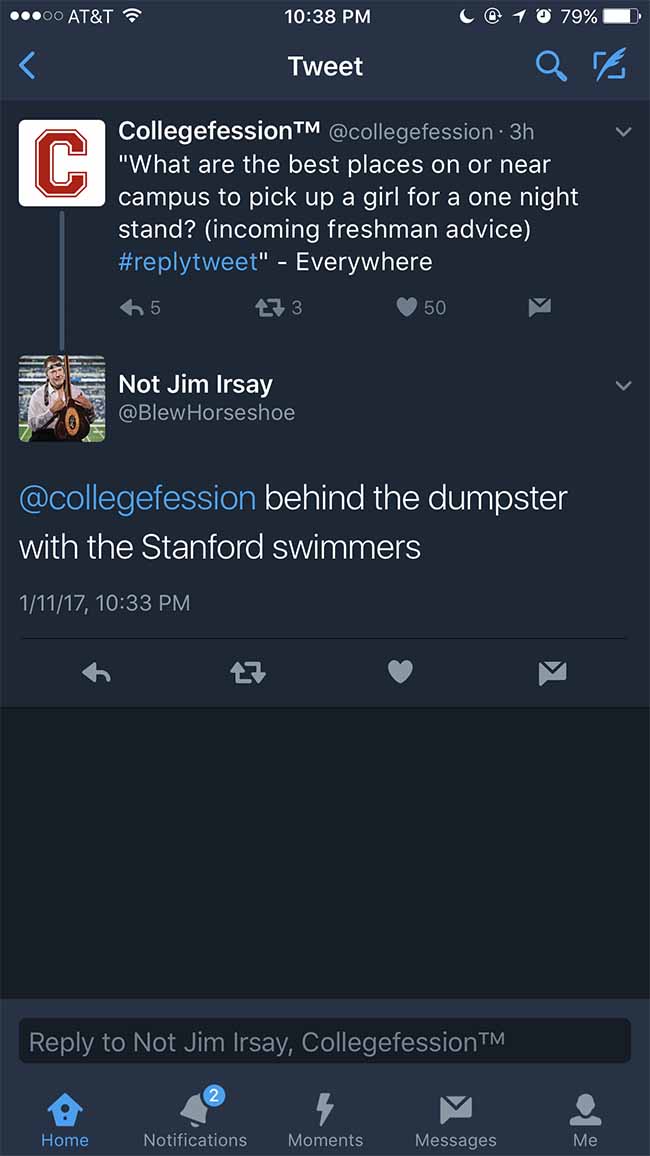The width and height of the screenshot is (650, 1156).
Task: Open Collegefession profile picture
Action: (x=62, y=163)
